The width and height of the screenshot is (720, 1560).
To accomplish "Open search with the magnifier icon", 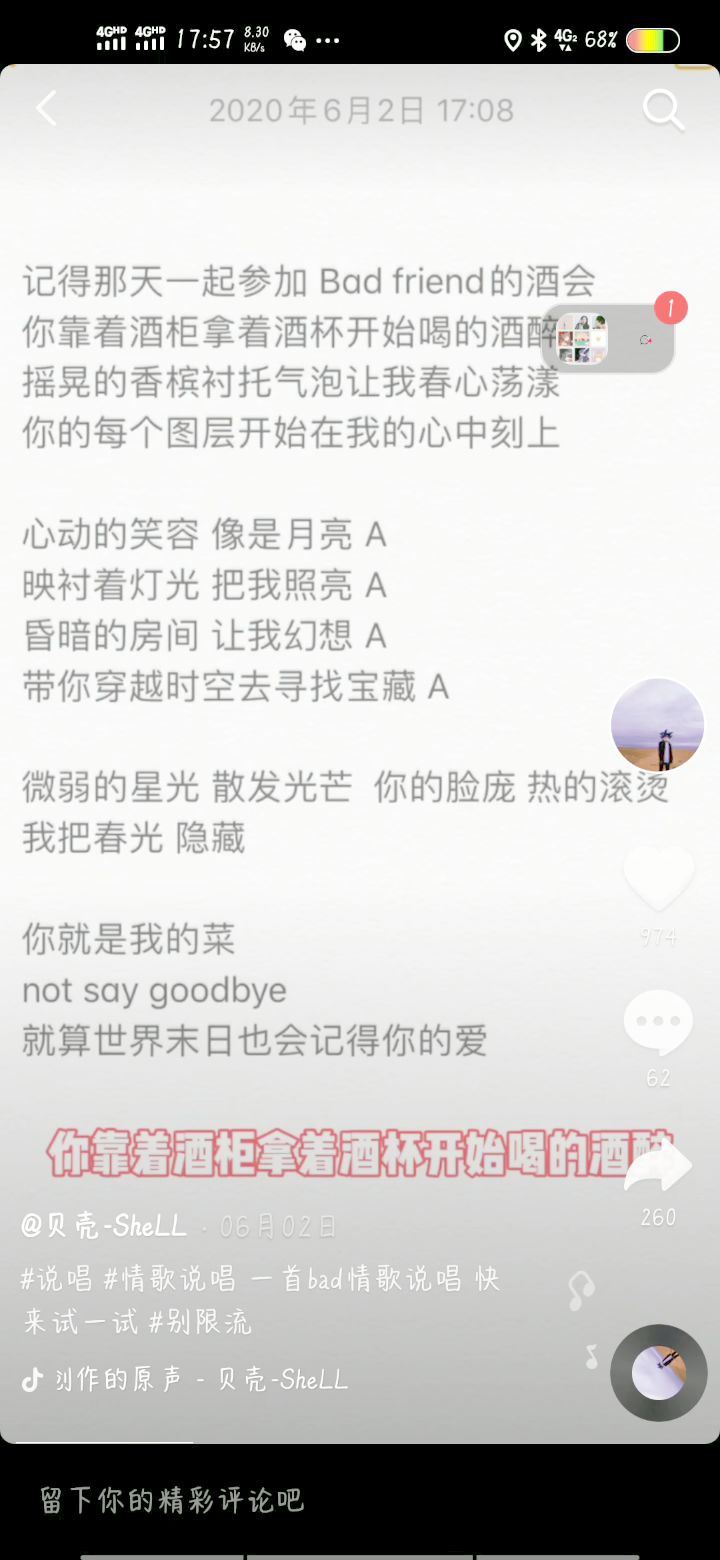I will 663,109.
